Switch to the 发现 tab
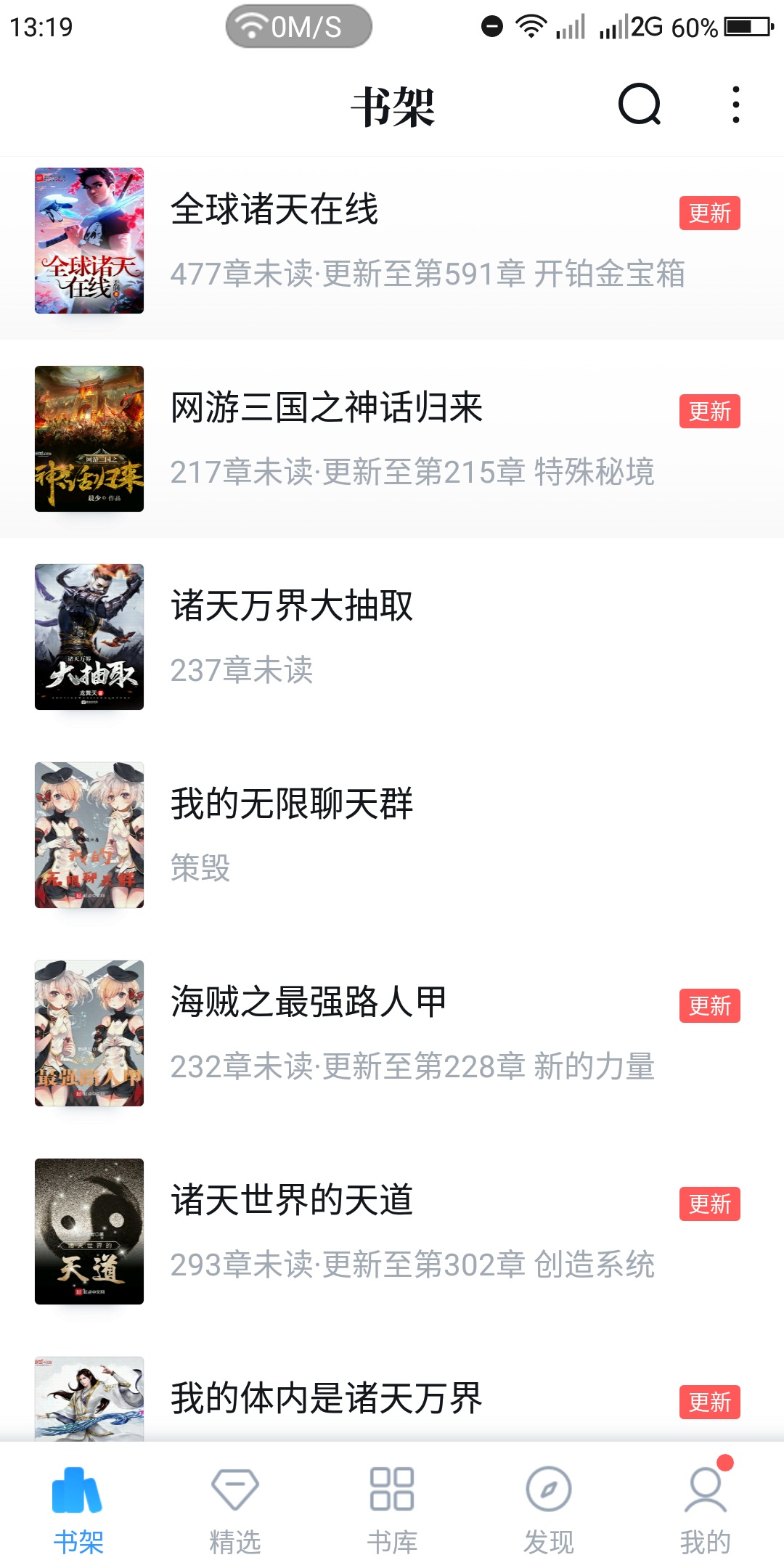Viewport: 784px width, 1568px height. 549,1508
